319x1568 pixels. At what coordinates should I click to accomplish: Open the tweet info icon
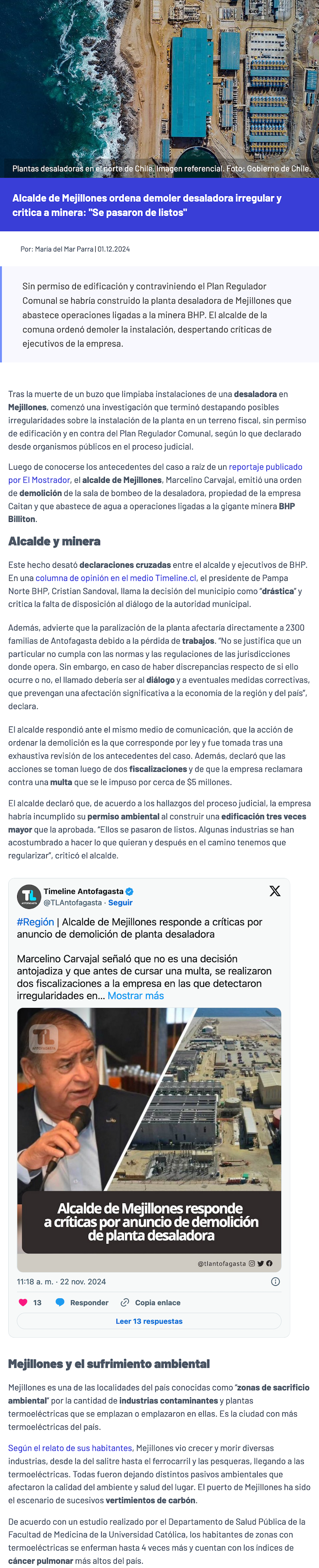tap(275, 1281)
